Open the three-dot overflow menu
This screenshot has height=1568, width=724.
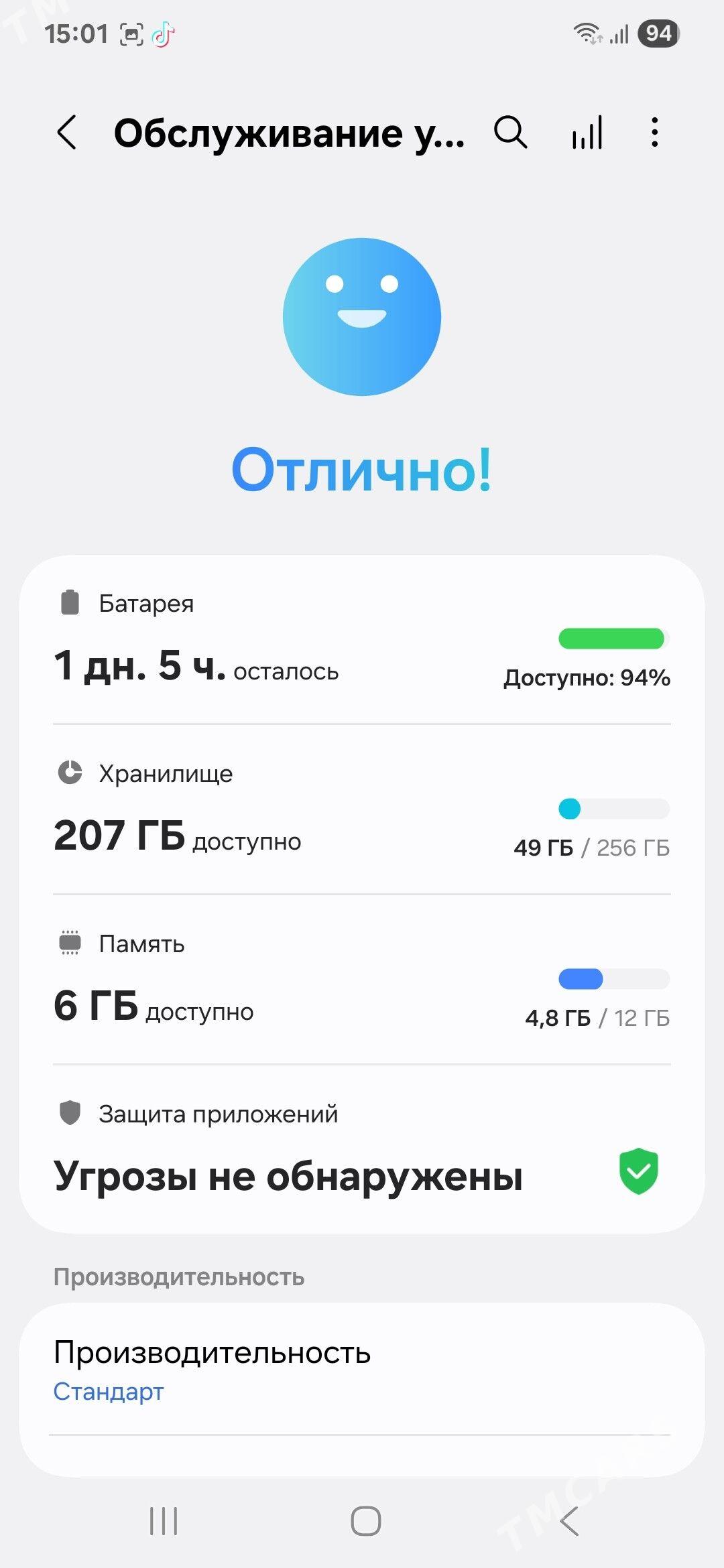click(x=655, y=132)
